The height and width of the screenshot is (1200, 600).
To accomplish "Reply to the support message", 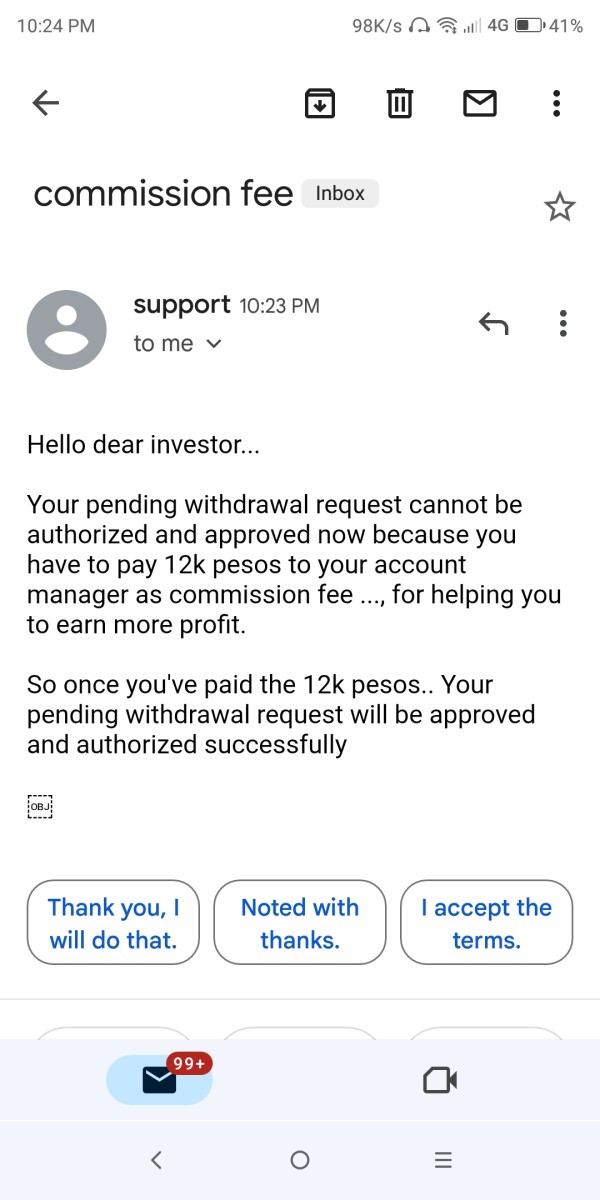I will (x=493, y=323).
